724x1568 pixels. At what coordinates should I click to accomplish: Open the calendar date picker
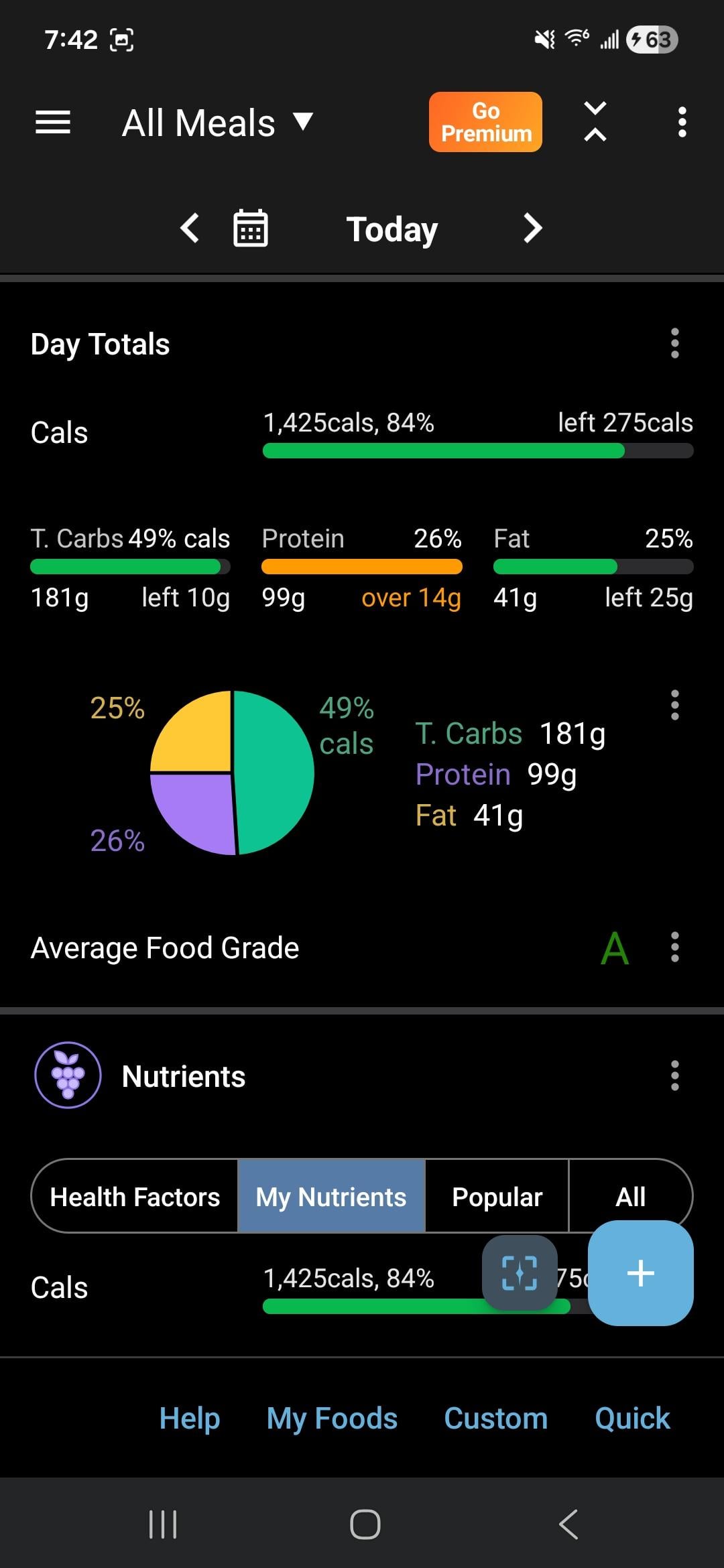coord(250,228)
